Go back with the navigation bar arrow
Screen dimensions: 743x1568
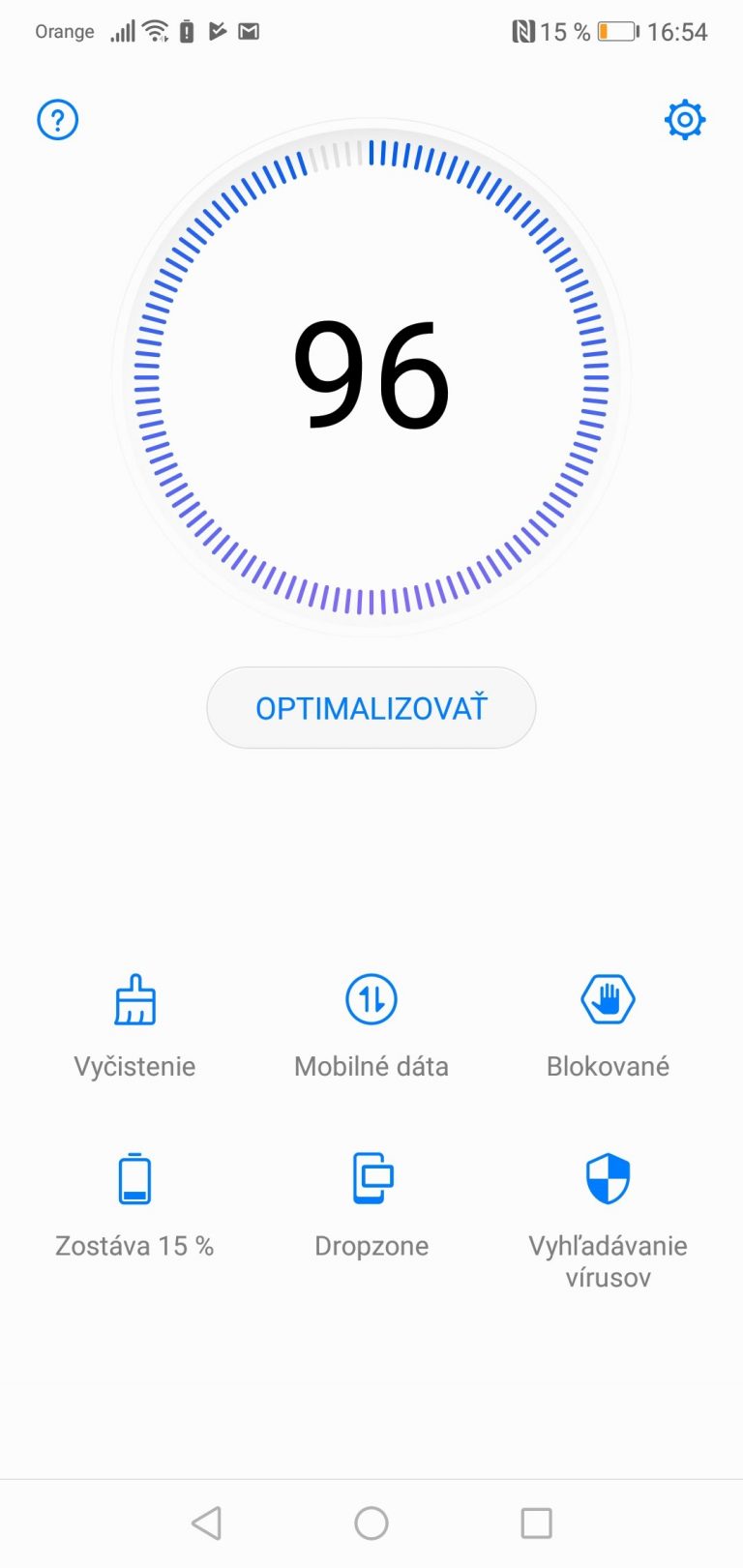pos(206,1524)
